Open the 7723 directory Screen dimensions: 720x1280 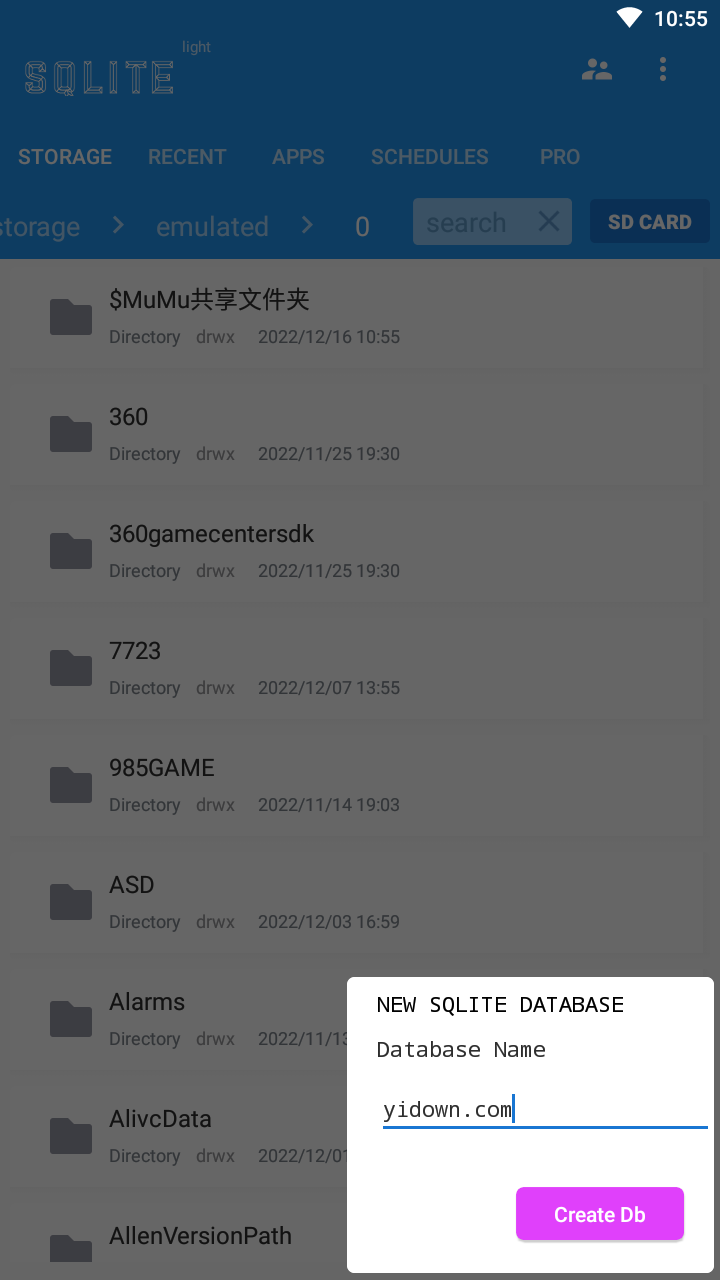[360, 668]
